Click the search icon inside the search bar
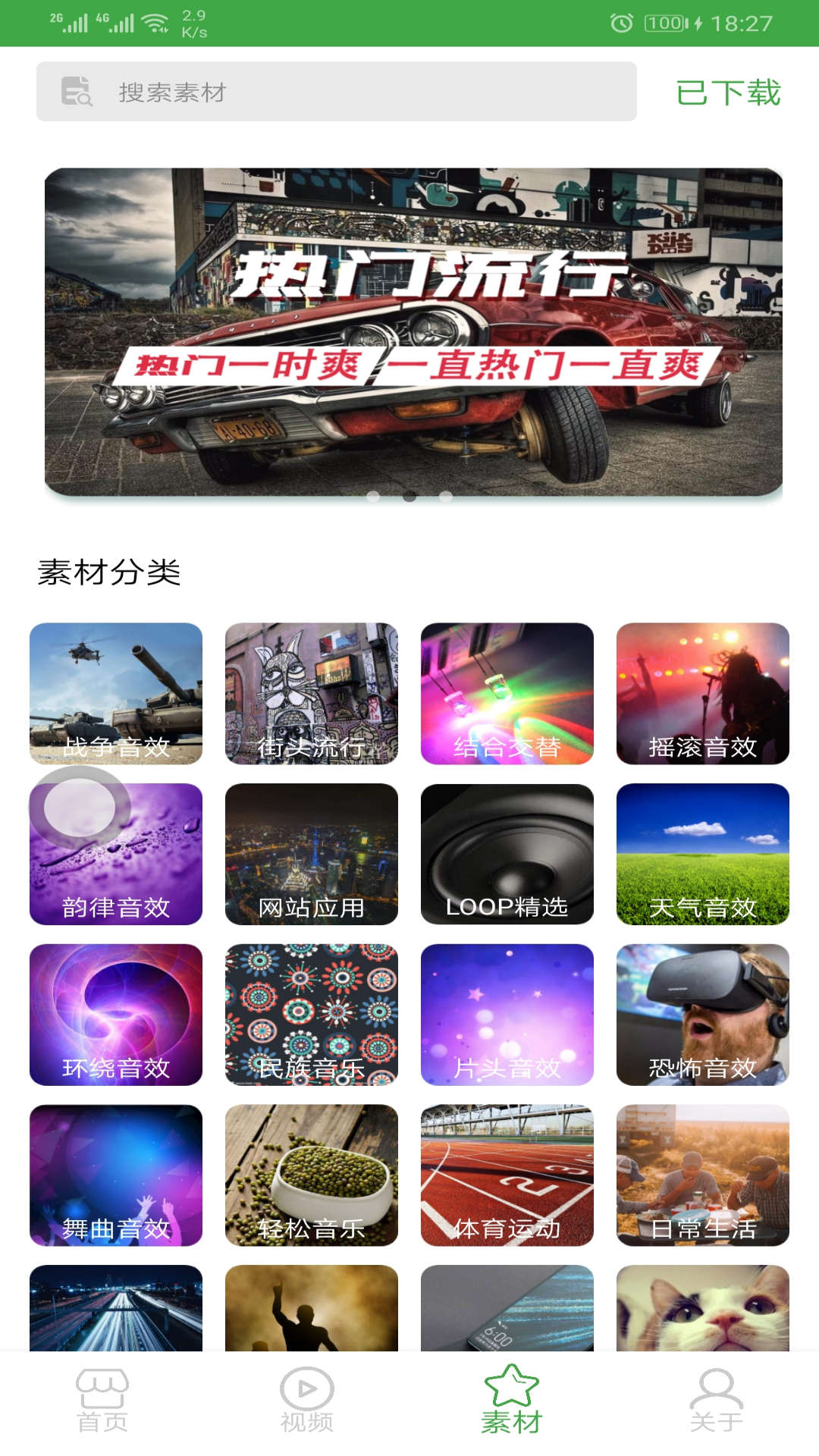 point(76,93)
